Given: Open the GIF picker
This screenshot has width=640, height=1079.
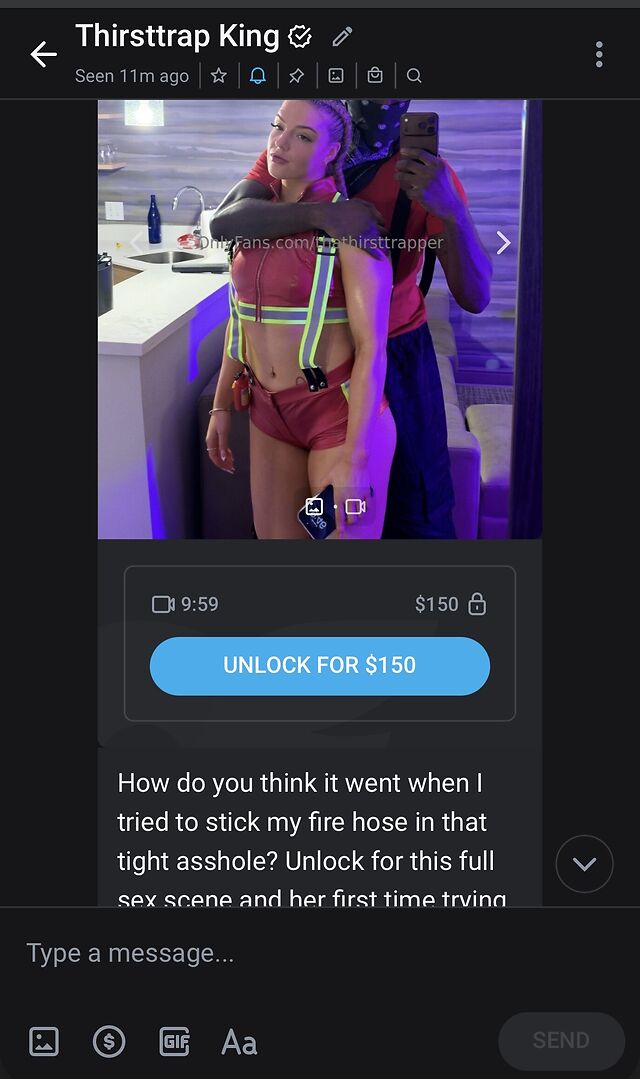Looking at the screenshot, I should pos(175,1040).
